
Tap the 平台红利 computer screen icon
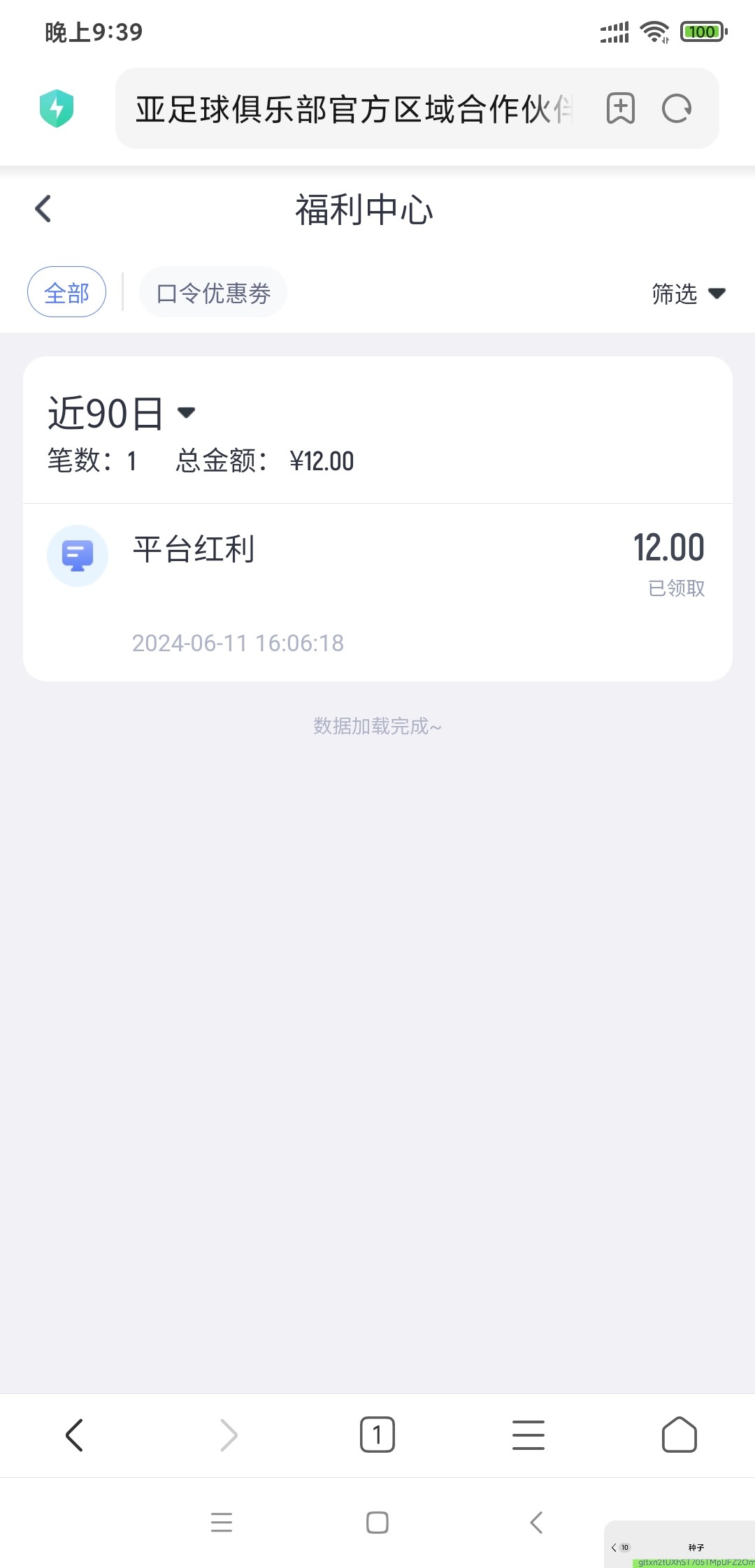[x=77, y=554]
